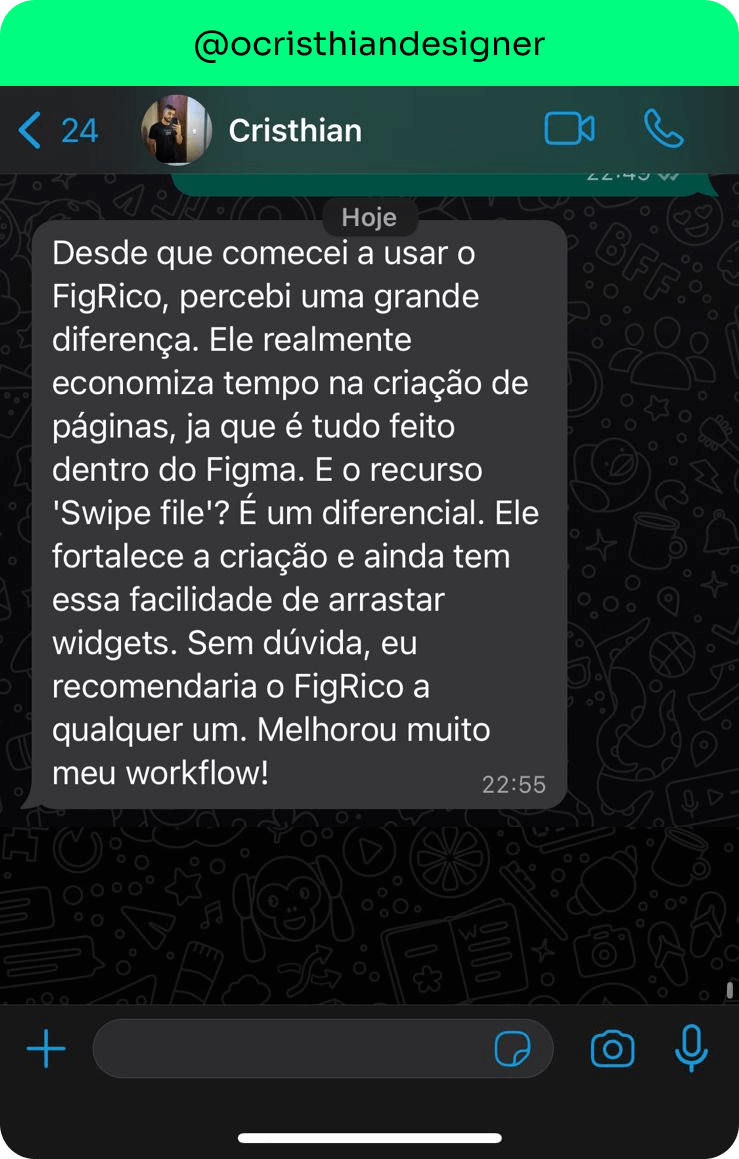Open Cristhian's profile picture
Image resolution: width=739 pixels, height=1159 pixels.
click(176, 130)
